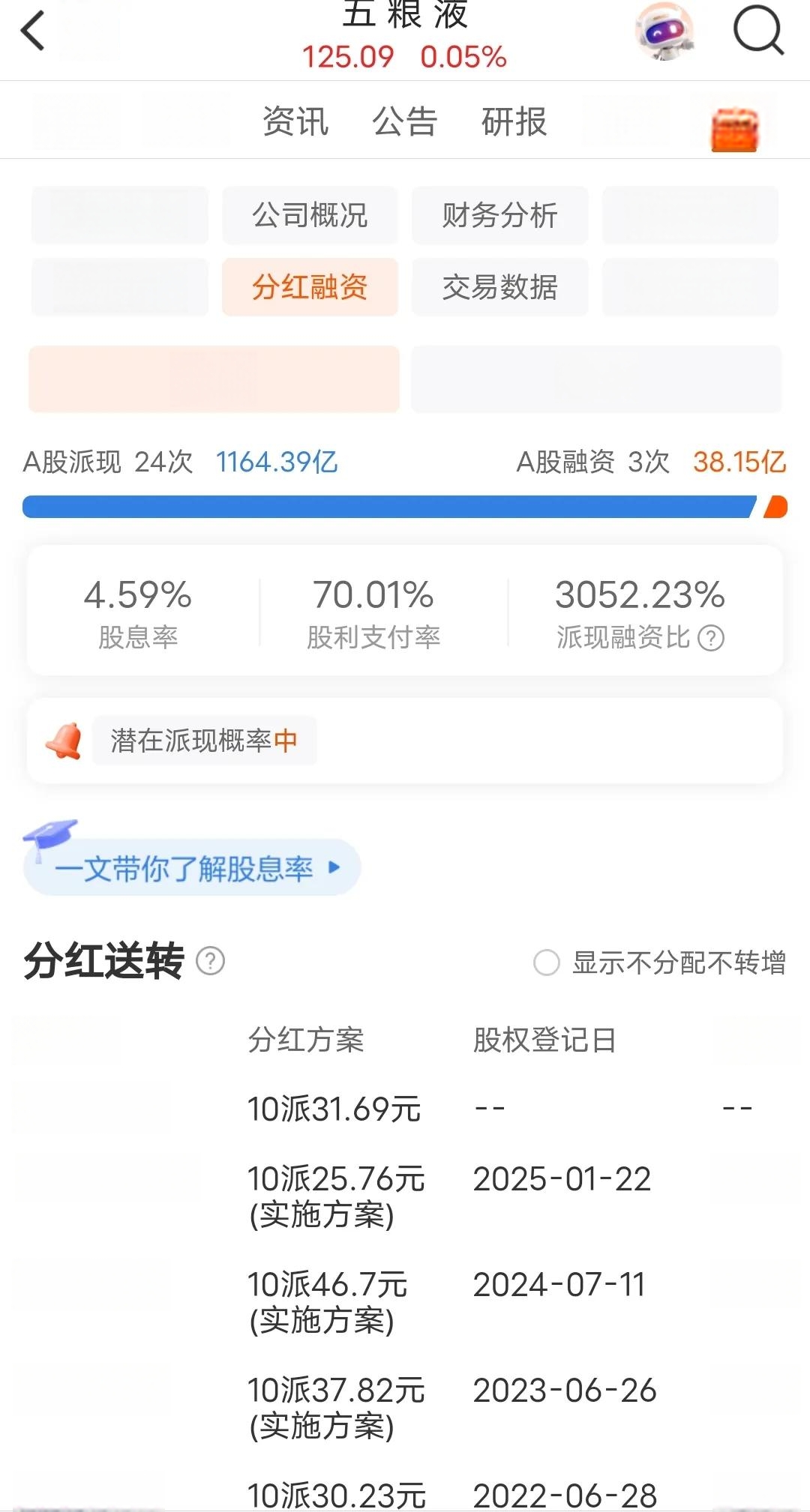This screenshot has height=1512, width=810.
Task: Show help next to 分红送转 heading
Action: click(211, 961)
